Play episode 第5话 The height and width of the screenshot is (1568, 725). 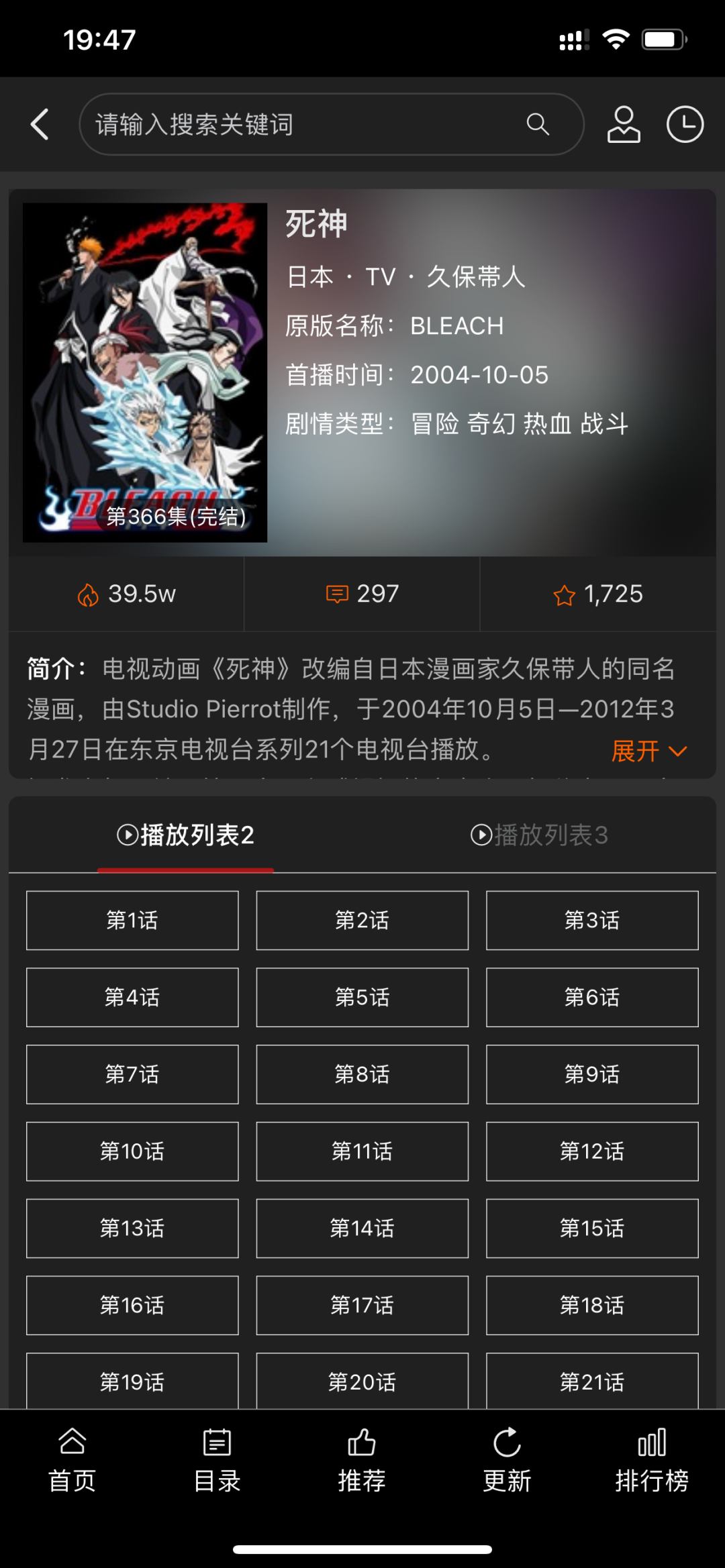click(x=362, y=998)
